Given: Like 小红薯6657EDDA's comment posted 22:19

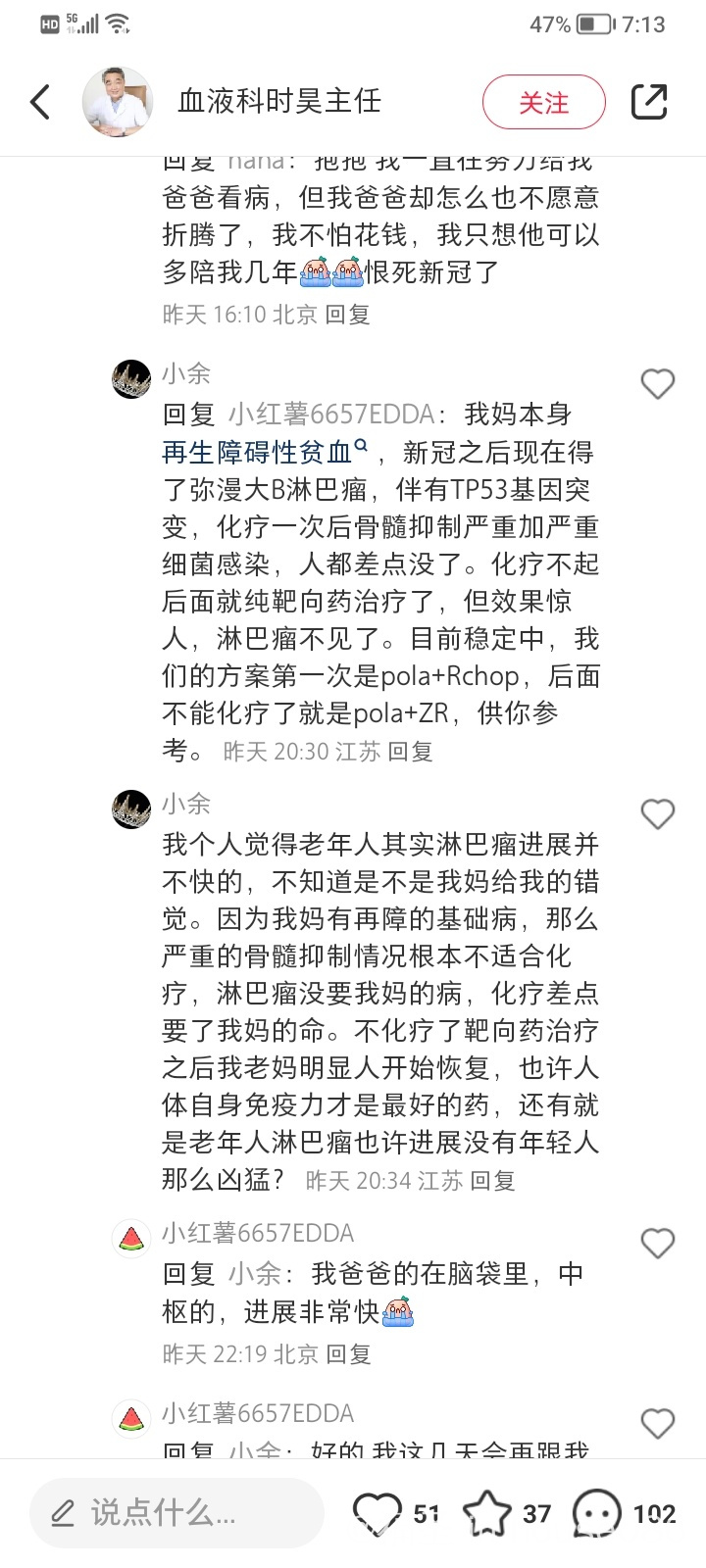Looking at the screenshot, I should point(657,1244).
